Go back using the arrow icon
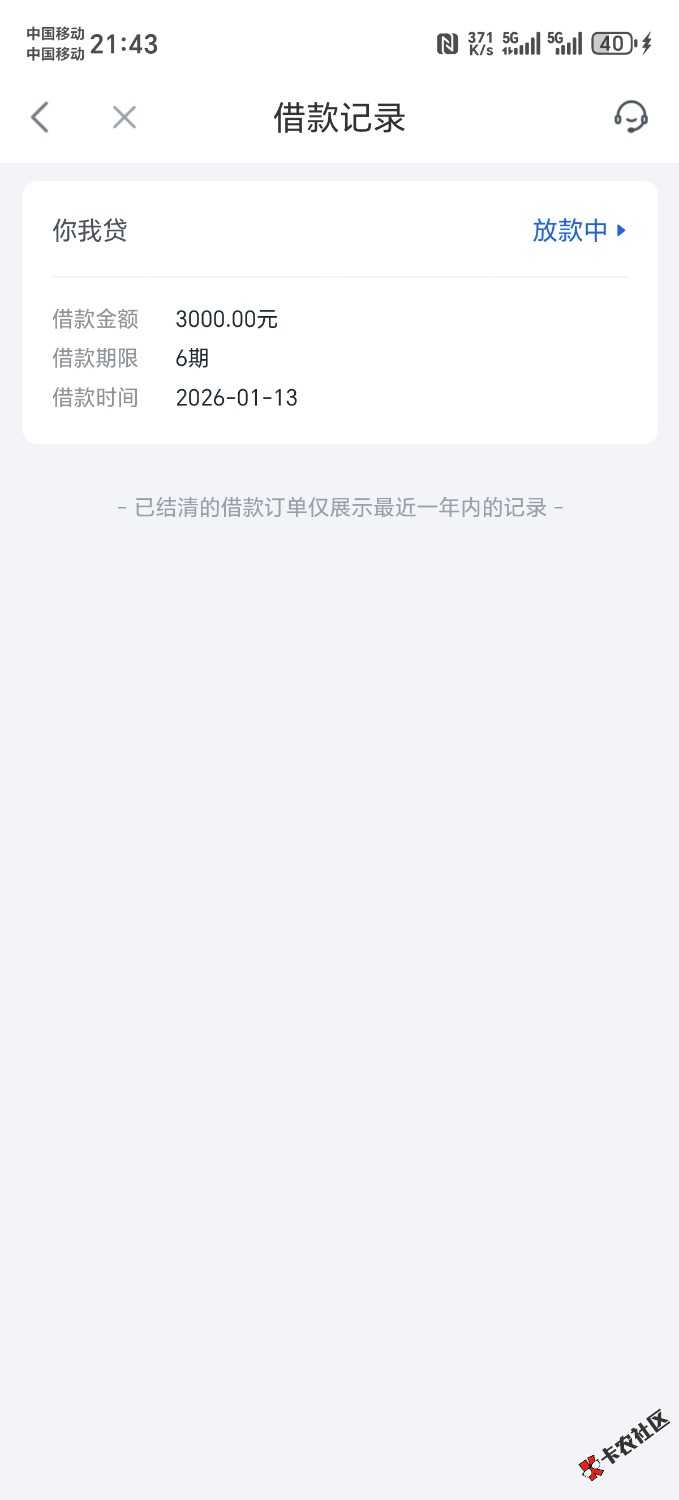Image resolution: width=679 pixels, height=1500 pixels. (40, 118)
